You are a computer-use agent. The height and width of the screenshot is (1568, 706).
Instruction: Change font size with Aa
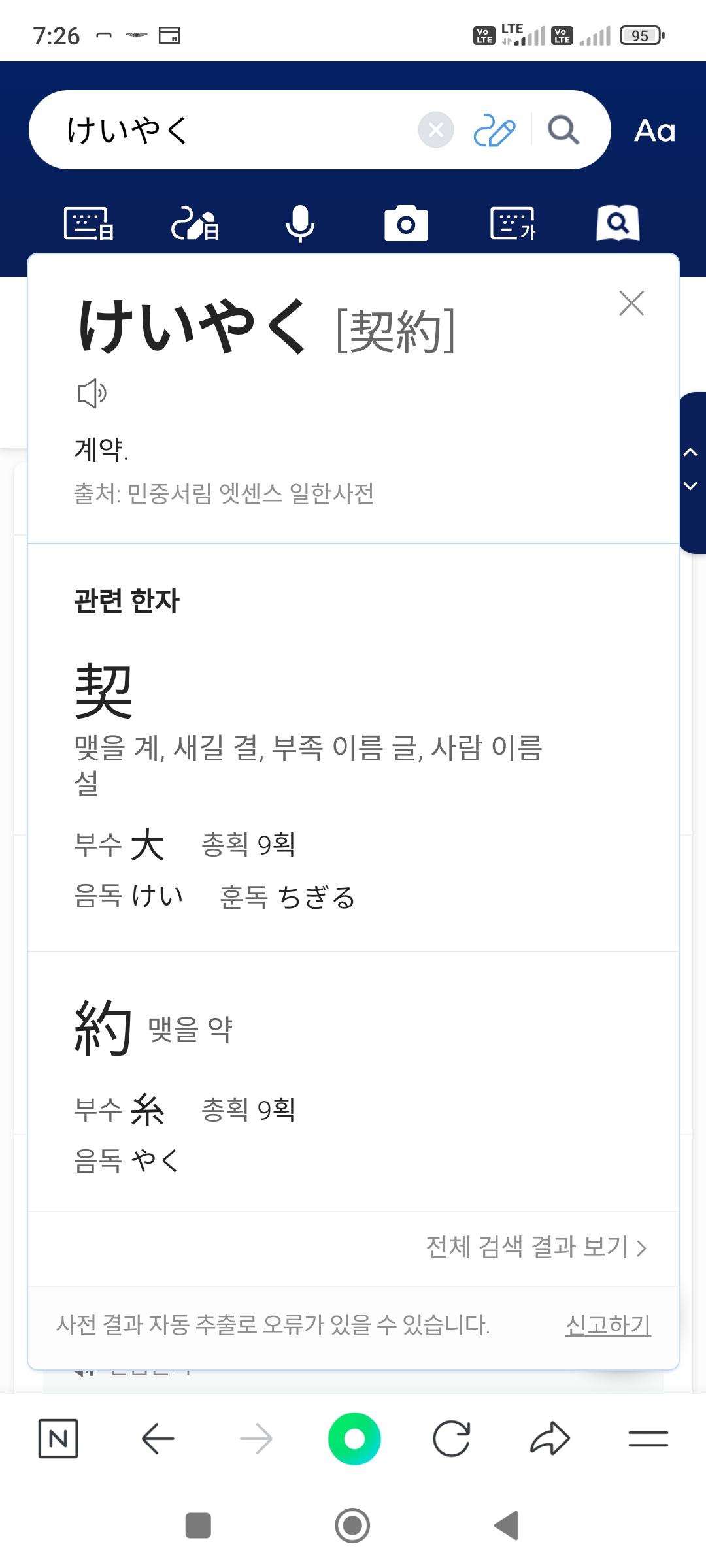654,131
